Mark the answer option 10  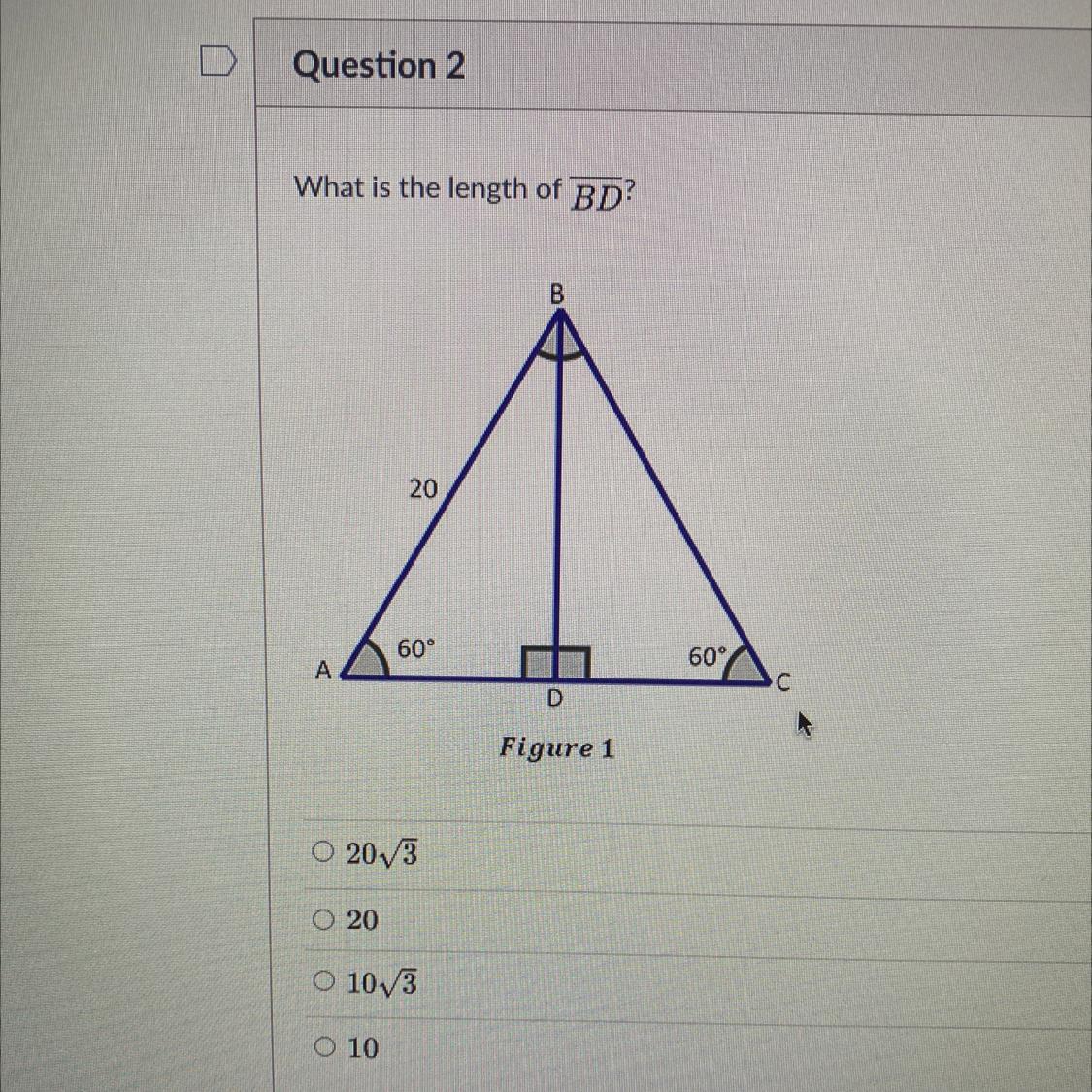click(x=323, y=1046)
